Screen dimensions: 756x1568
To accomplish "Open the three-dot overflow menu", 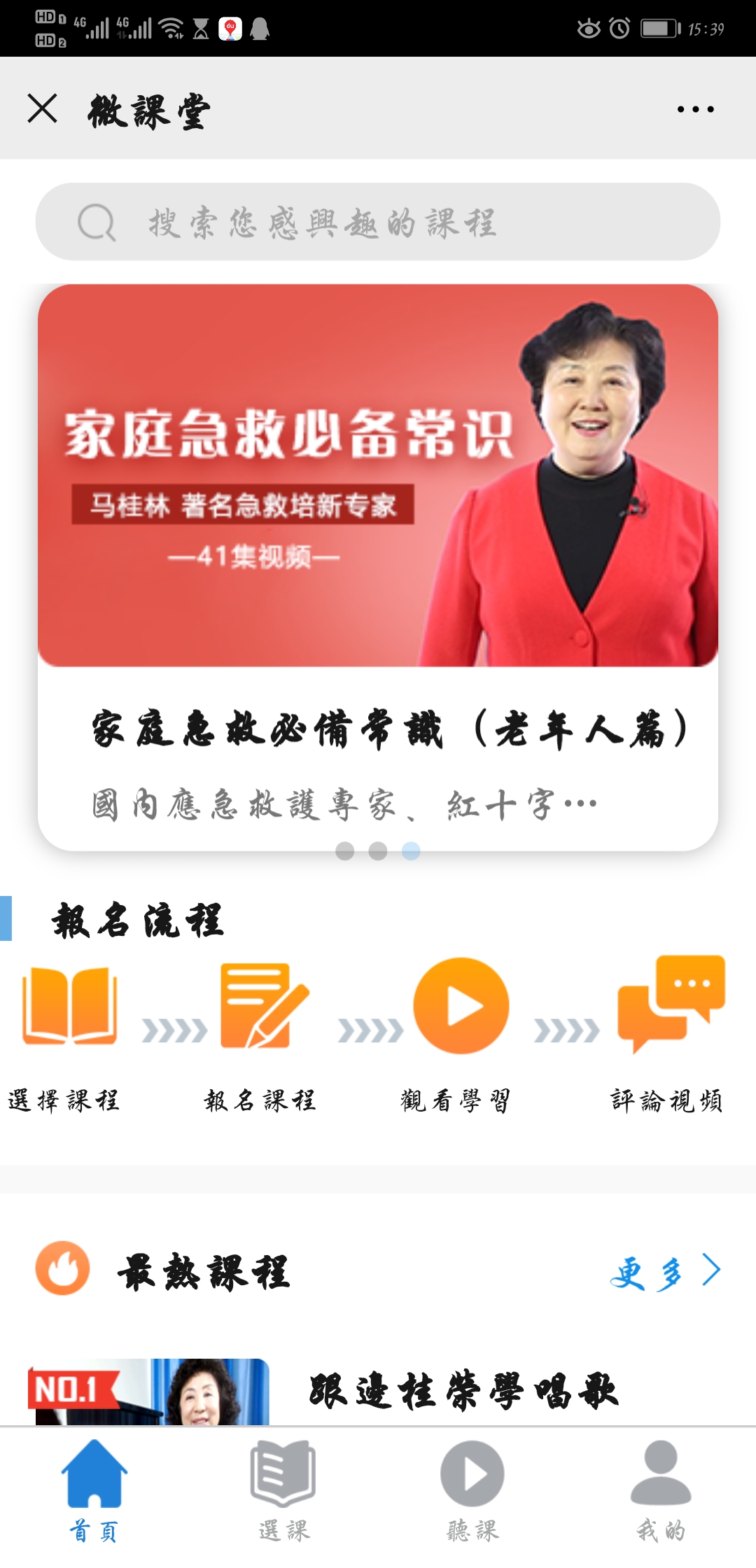I will pos(695,109).
